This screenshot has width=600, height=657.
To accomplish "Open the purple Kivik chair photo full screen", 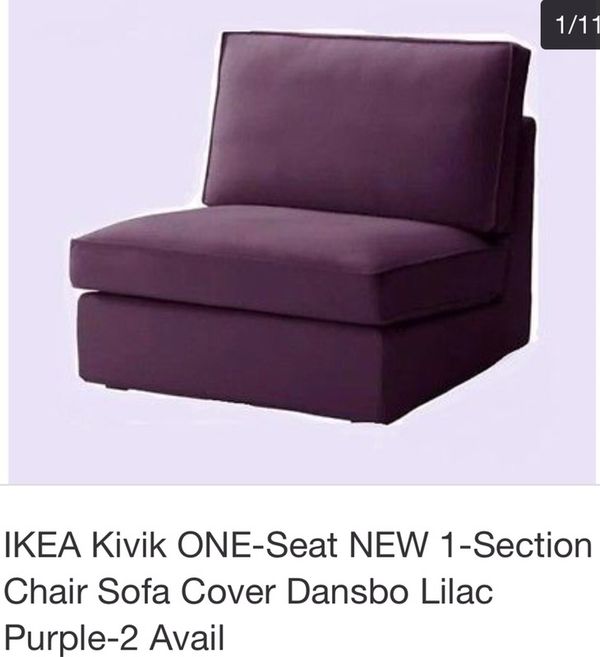I will click(300, 240).
